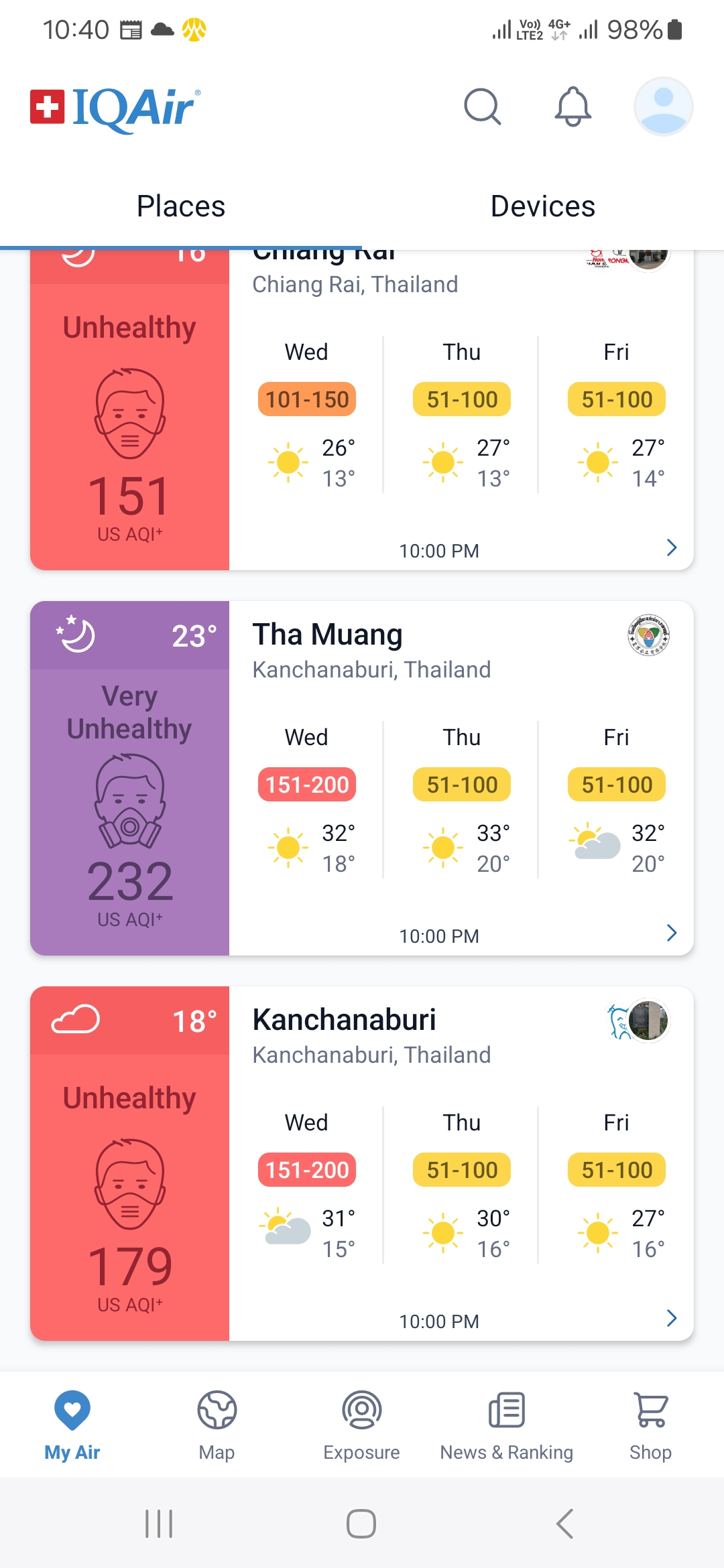Go back using the system back button
The width and height of the screenshot is (724, 1568).
564,1524
